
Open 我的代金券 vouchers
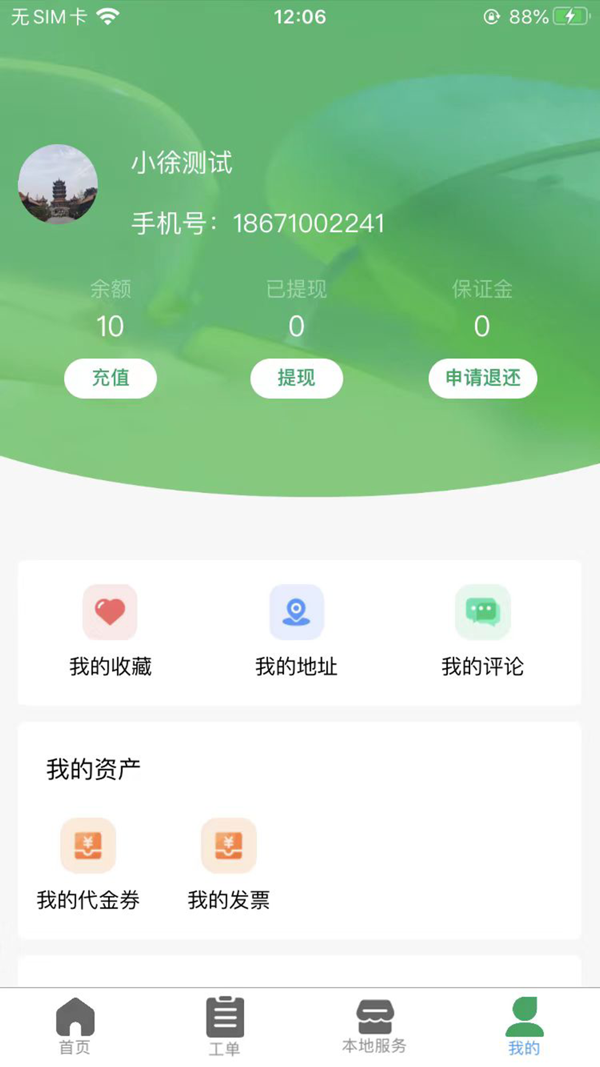[88, 864]
